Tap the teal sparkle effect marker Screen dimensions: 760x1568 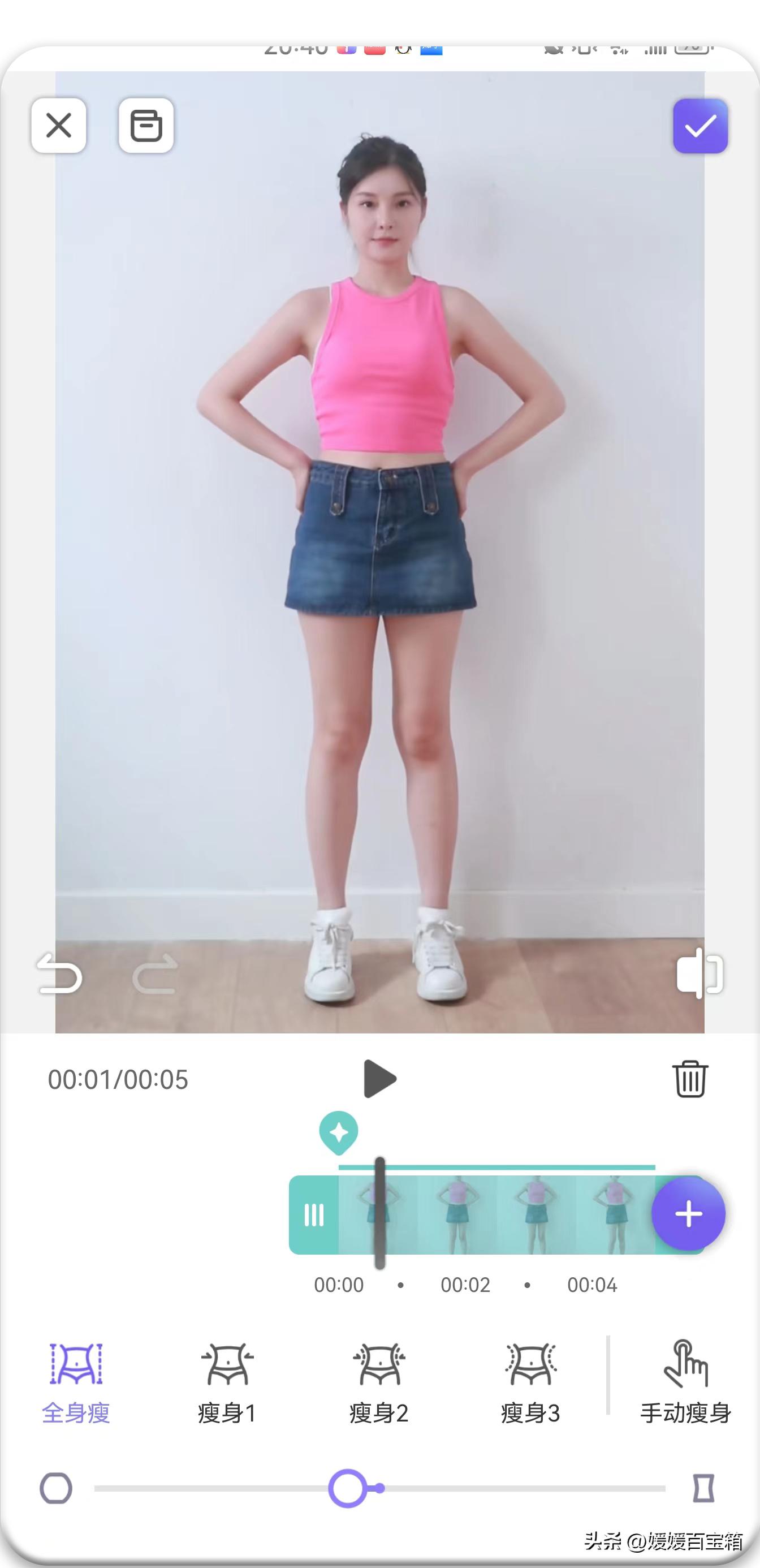pyautogui.click(x=339, y=1131)
